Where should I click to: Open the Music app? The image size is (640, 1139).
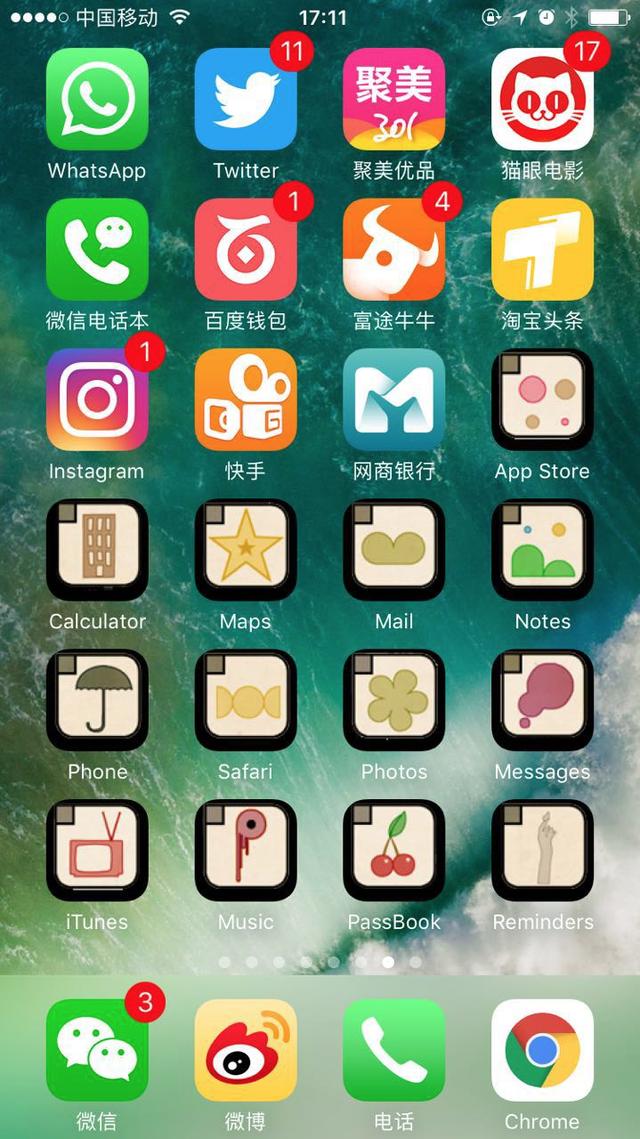point(245,850)
